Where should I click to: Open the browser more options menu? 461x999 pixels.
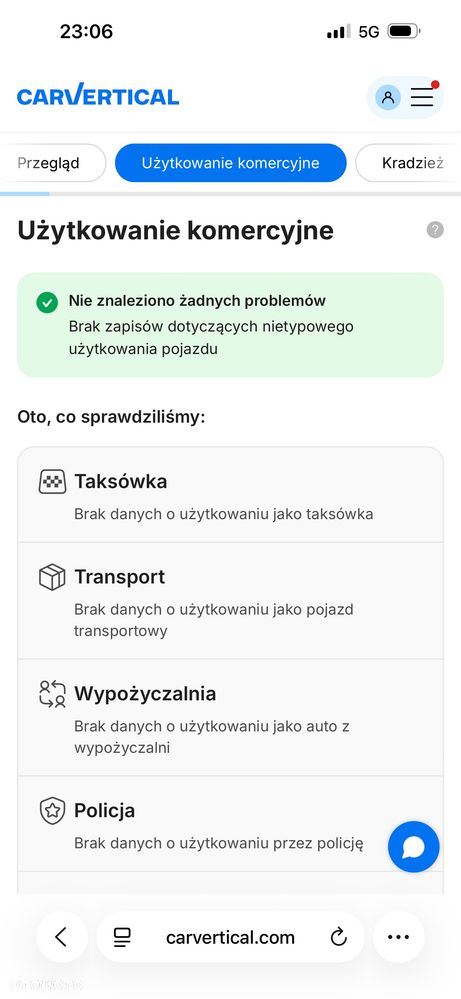[399, 937]
